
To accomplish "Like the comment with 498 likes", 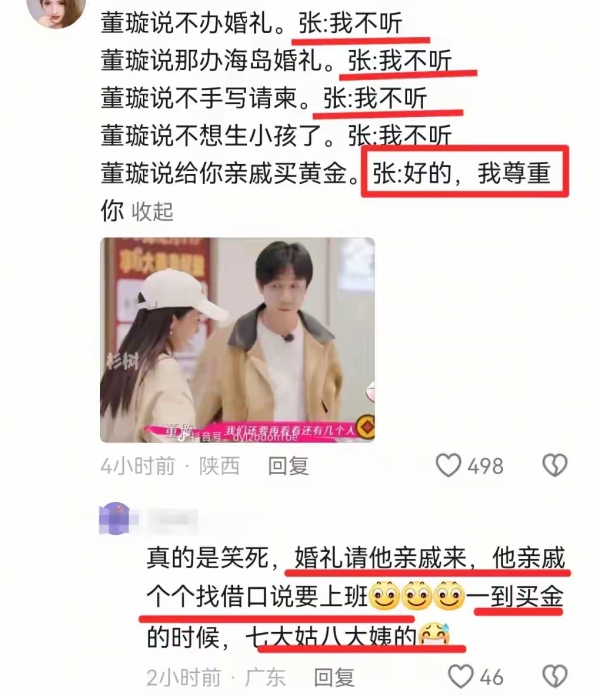I will point(450,466).
